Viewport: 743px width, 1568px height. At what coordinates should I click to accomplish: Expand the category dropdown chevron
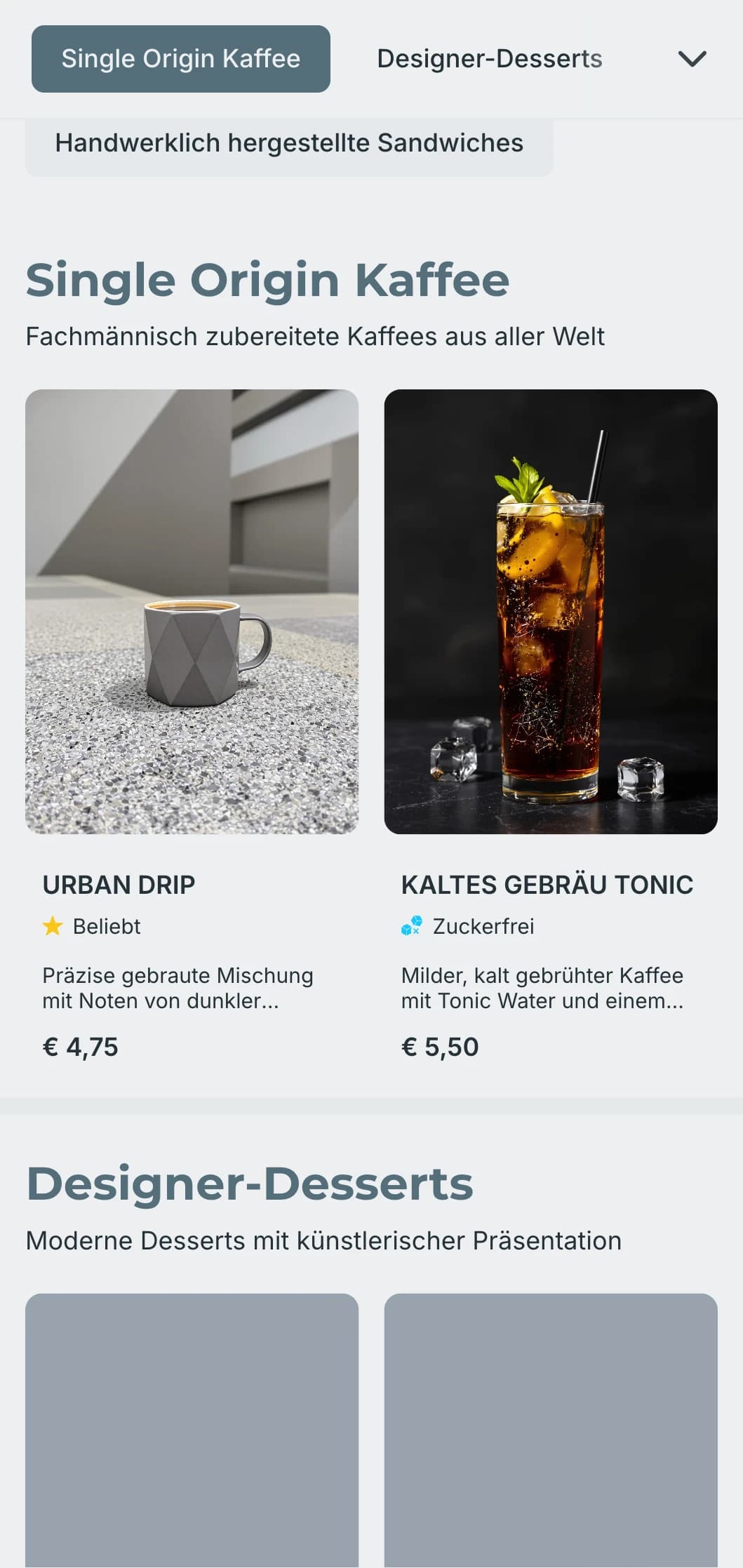pyautogui.click(x=692, y=59)
